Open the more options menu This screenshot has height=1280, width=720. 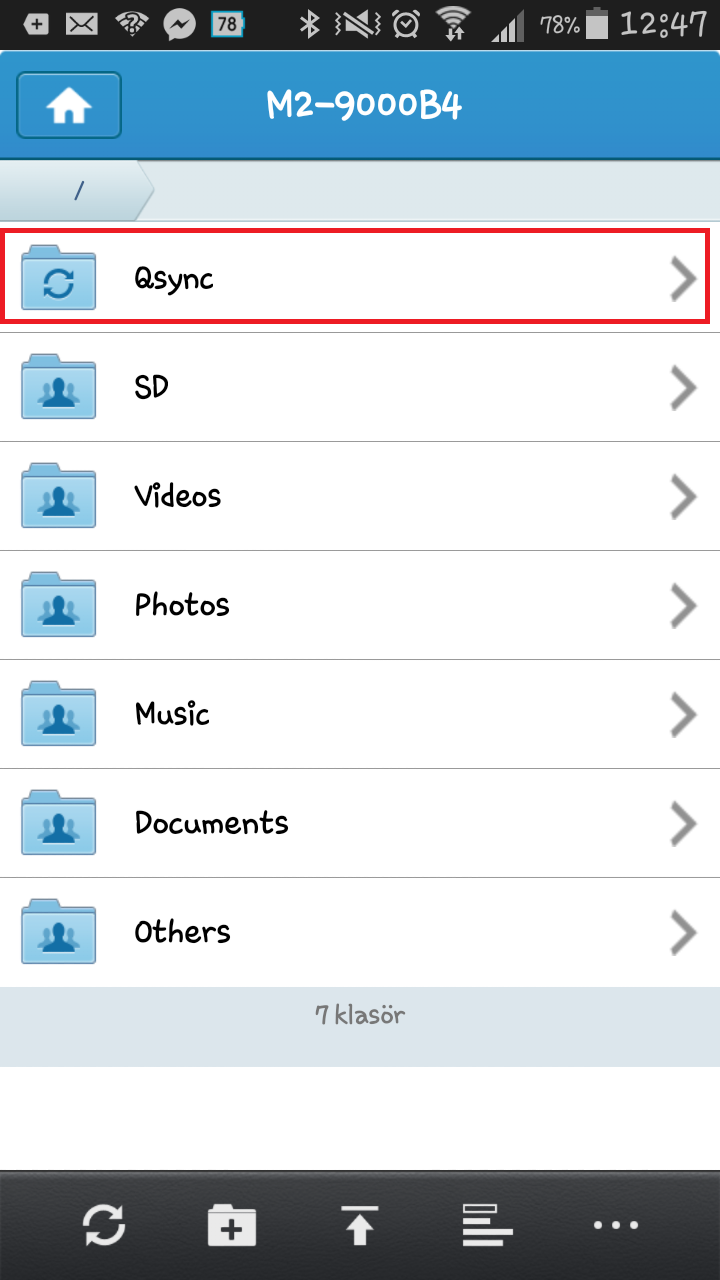[x=615, y=1225]
